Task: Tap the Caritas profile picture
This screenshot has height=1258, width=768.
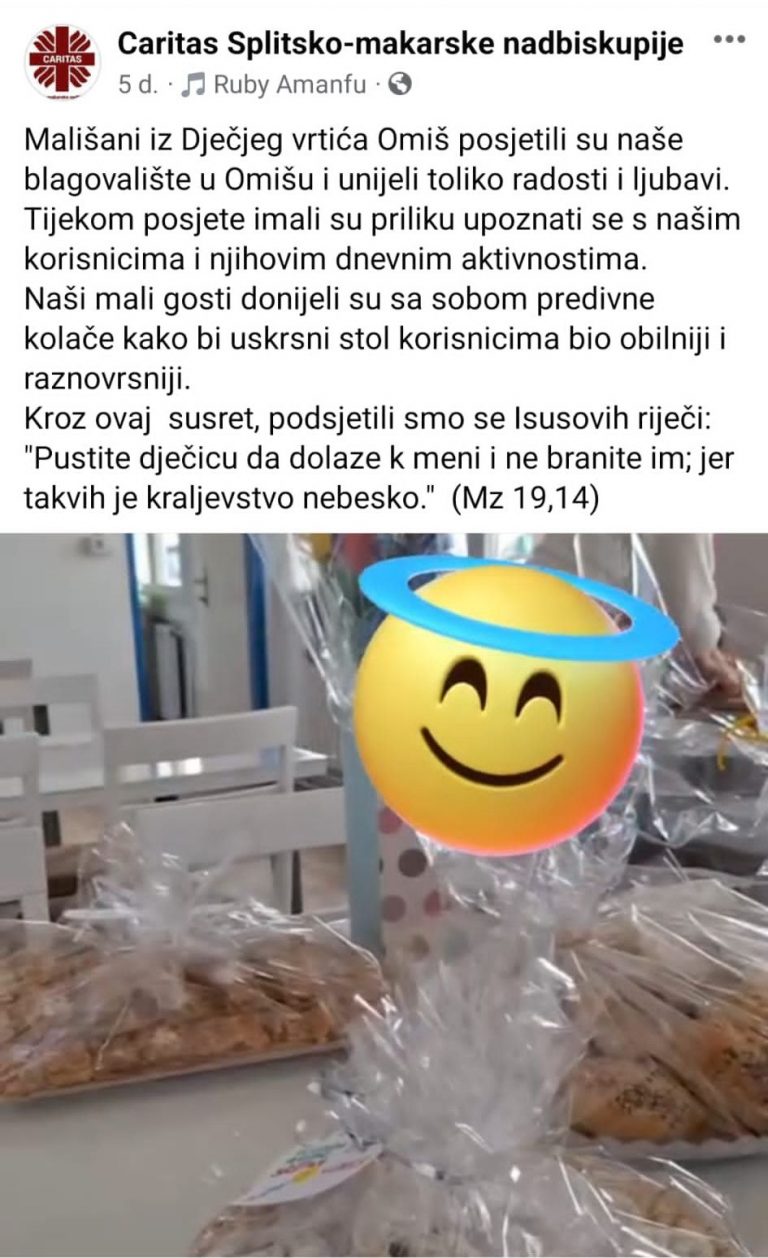Action: 62,62
